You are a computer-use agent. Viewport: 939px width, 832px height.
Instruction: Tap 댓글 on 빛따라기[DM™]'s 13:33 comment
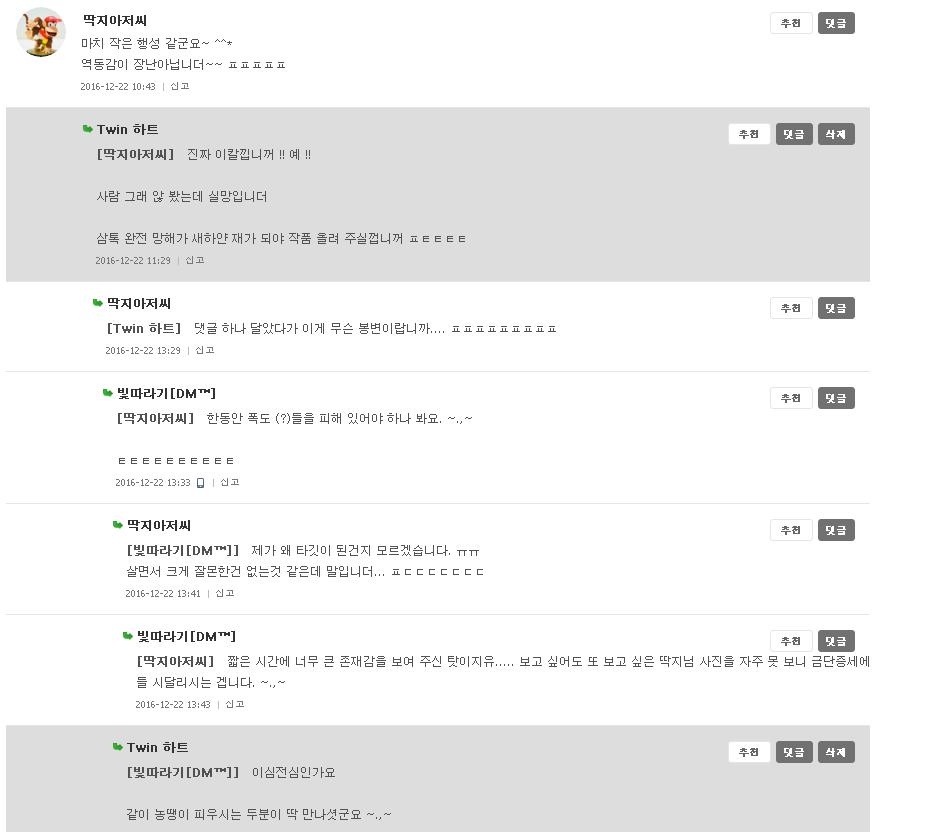click(x=835, y=398)
